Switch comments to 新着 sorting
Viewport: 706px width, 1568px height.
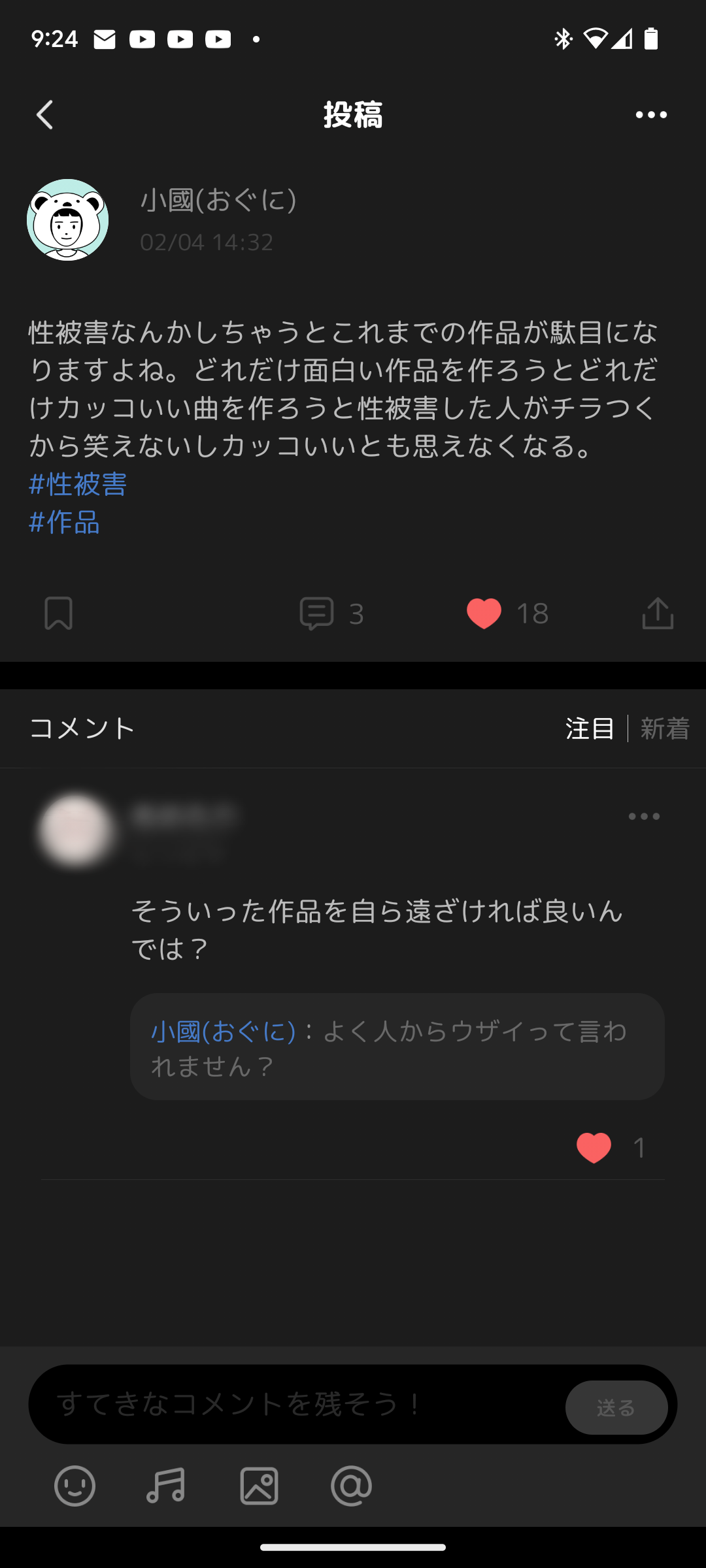(665, 728)
